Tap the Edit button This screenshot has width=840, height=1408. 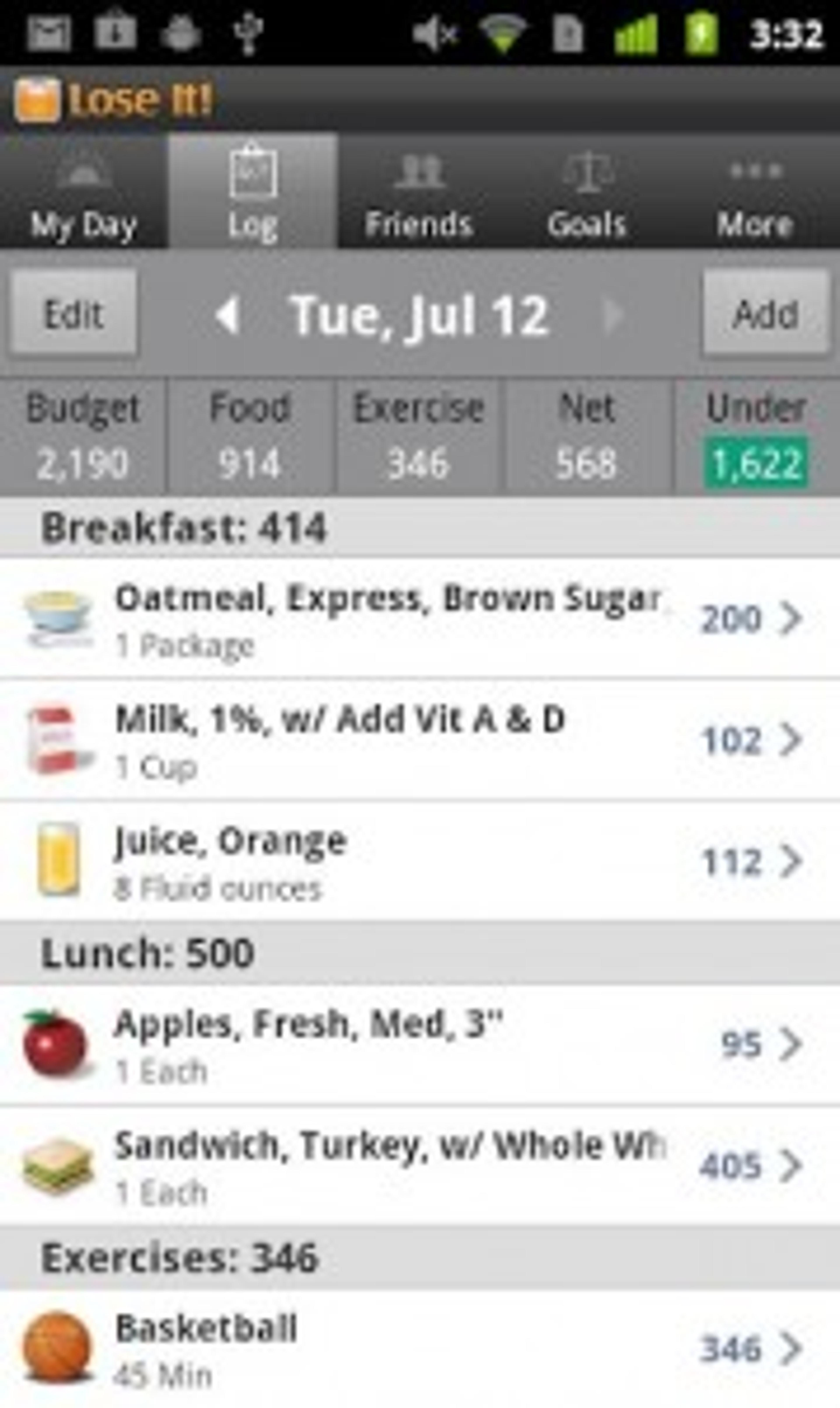(x=73, y=313)
